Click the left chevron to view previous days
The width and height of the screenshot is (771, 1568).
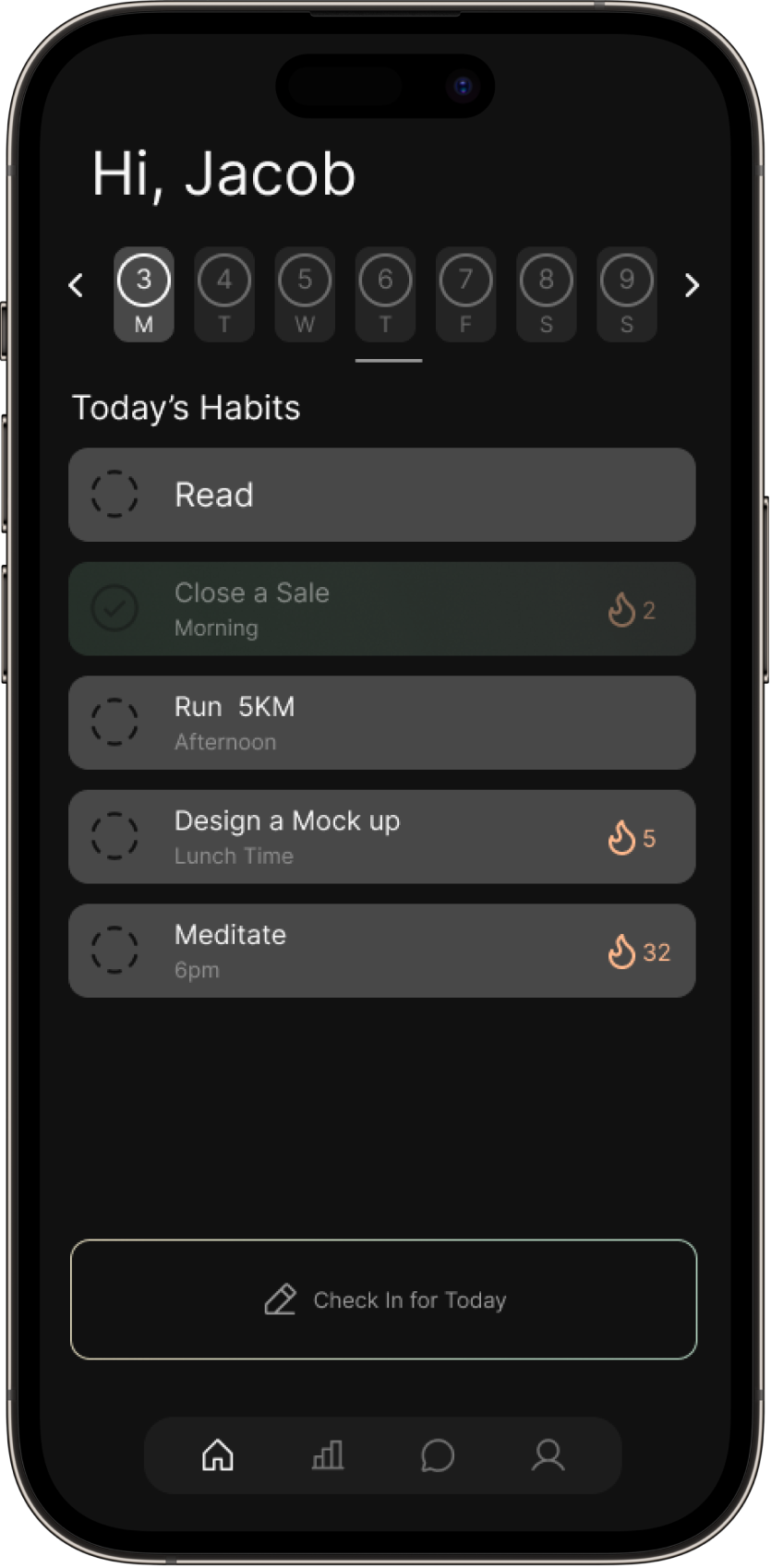[75, 285]
